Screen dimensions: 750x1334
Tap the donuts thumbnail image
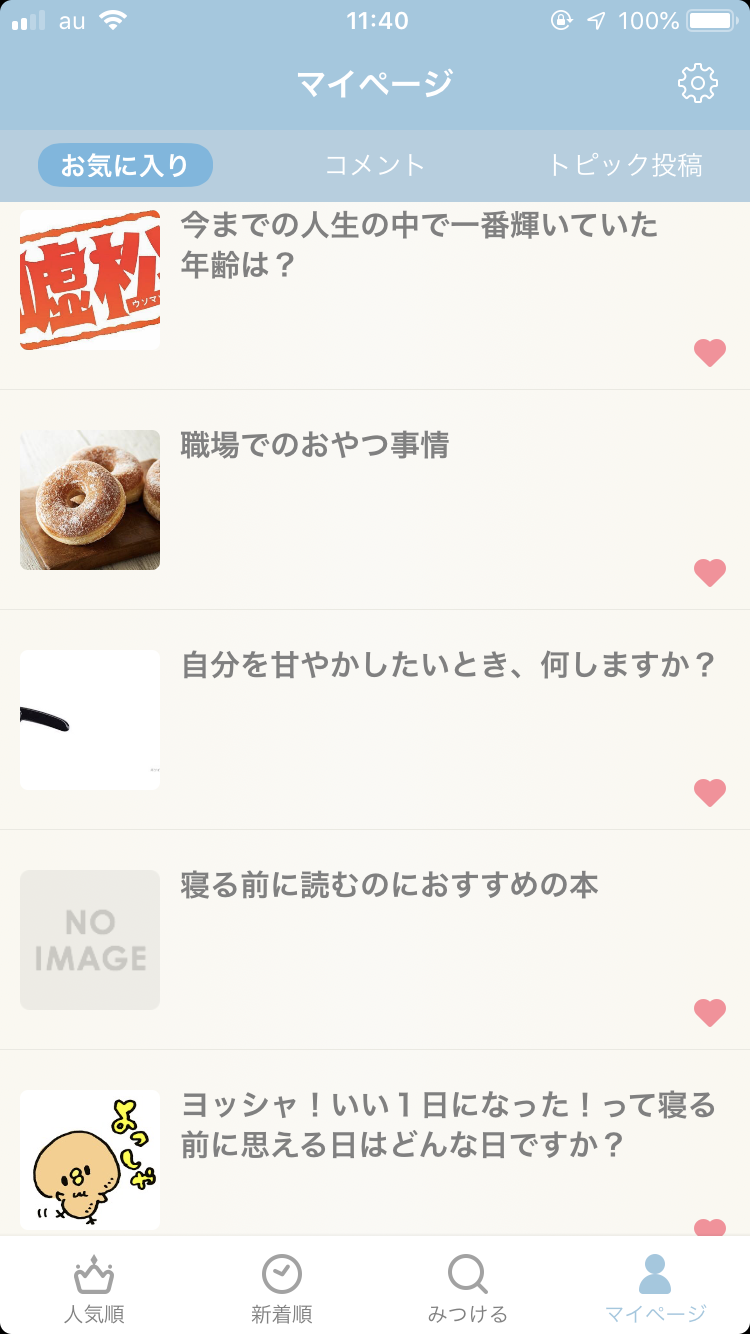[x=89, y=499]
